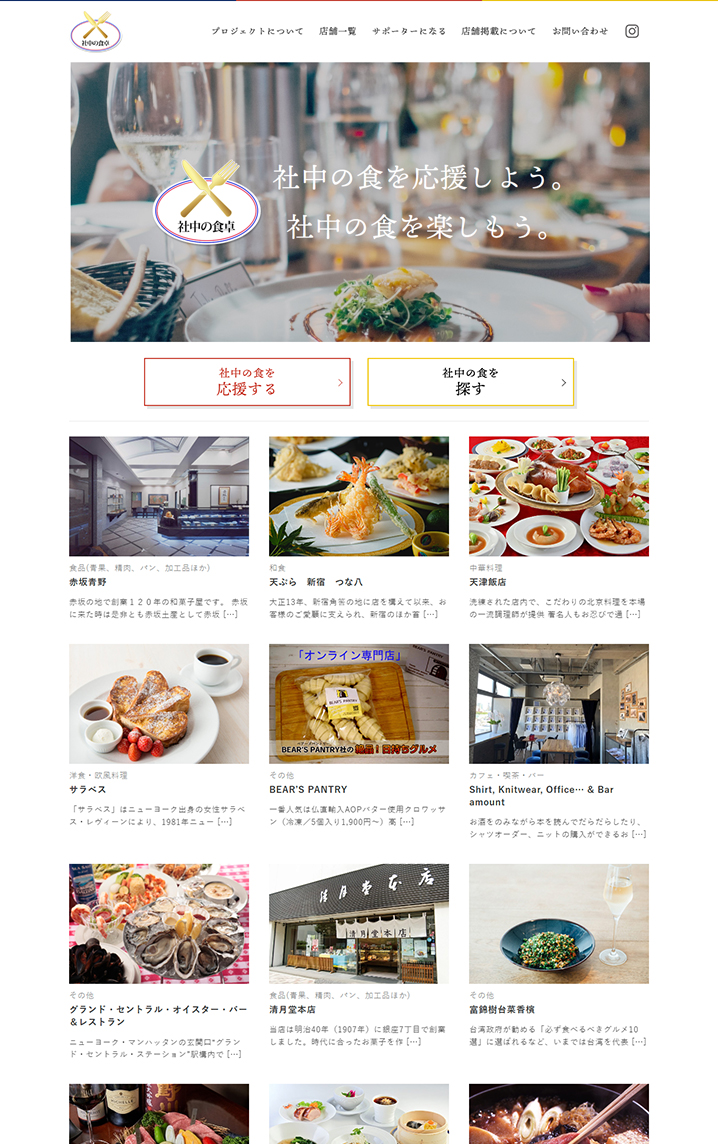The height and width of the screenshot is (1144, 718).
Task: Go to 店舗一覧 page
Action: (338, 31)
